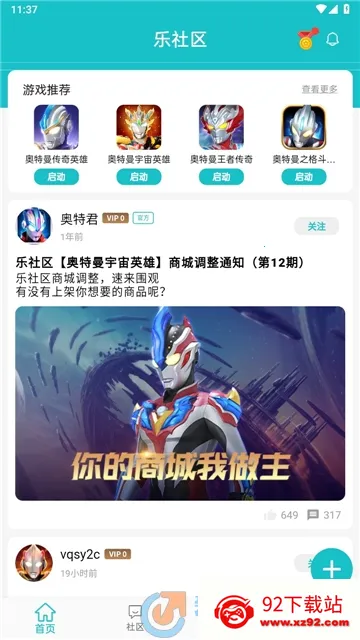This screenshot has width=360, height=640.
Task: Switch to the 社区 tab
Action: (x=135, y=618)
